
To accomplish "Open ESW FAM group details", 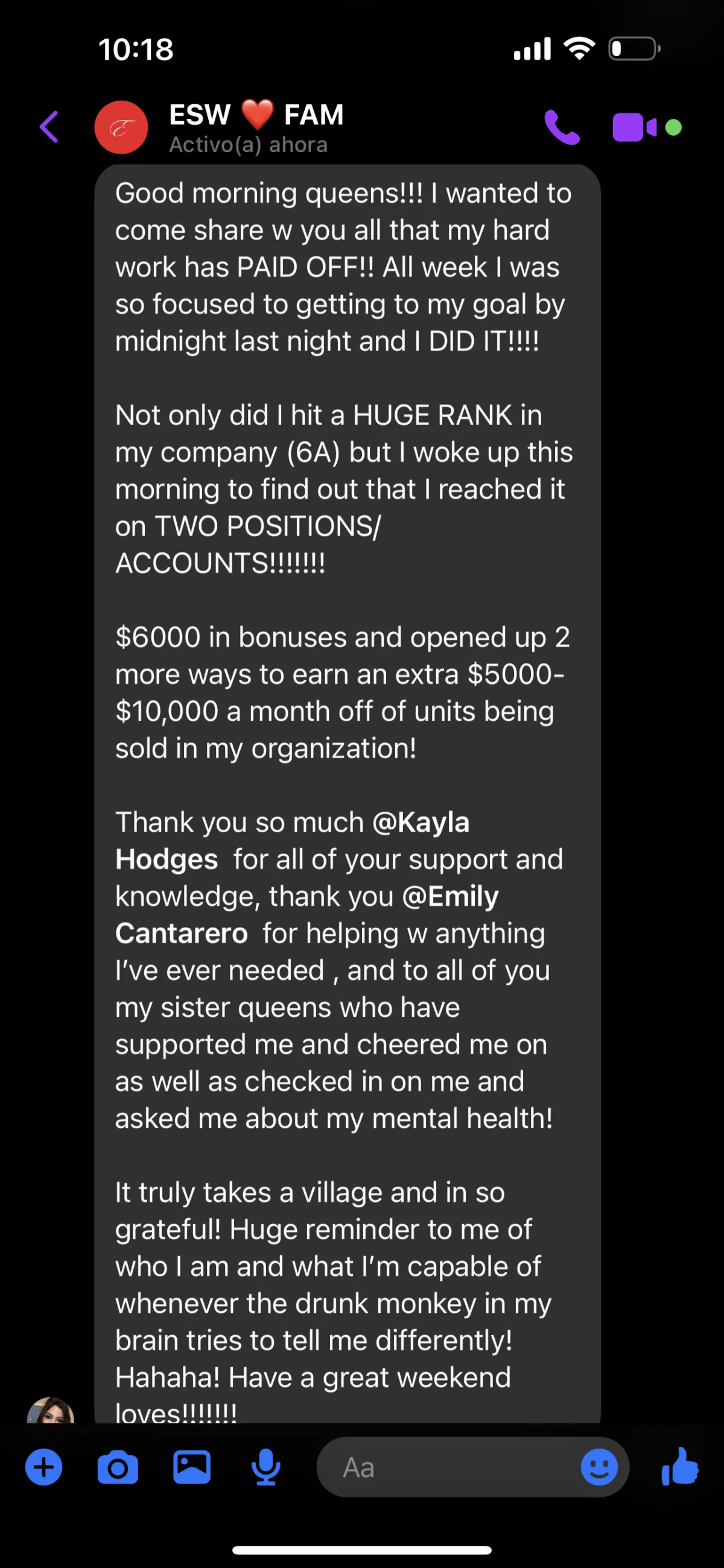I will point(256,127).
